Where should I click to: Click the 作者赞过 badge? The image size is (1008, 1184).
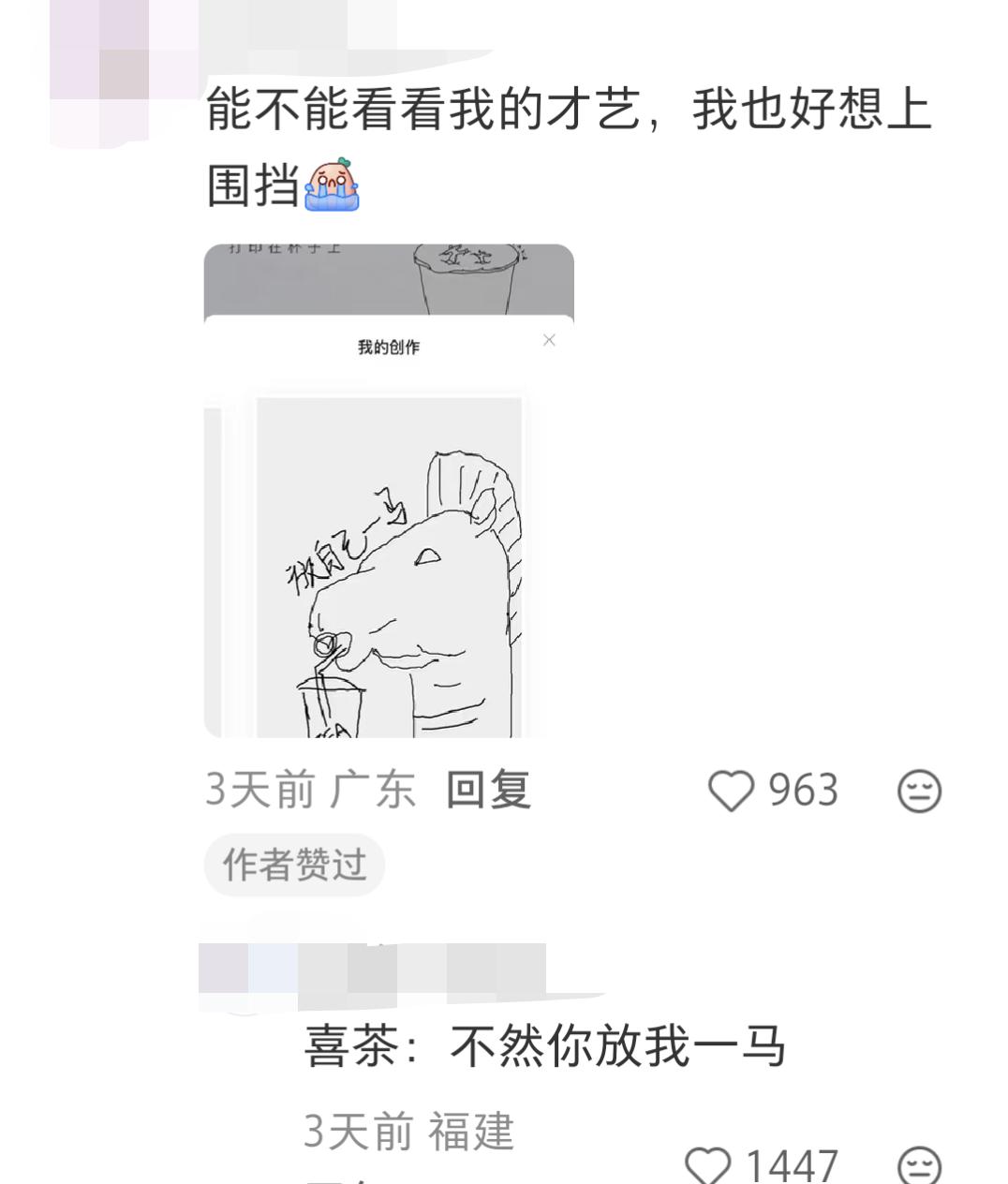(x=293, y=865)
